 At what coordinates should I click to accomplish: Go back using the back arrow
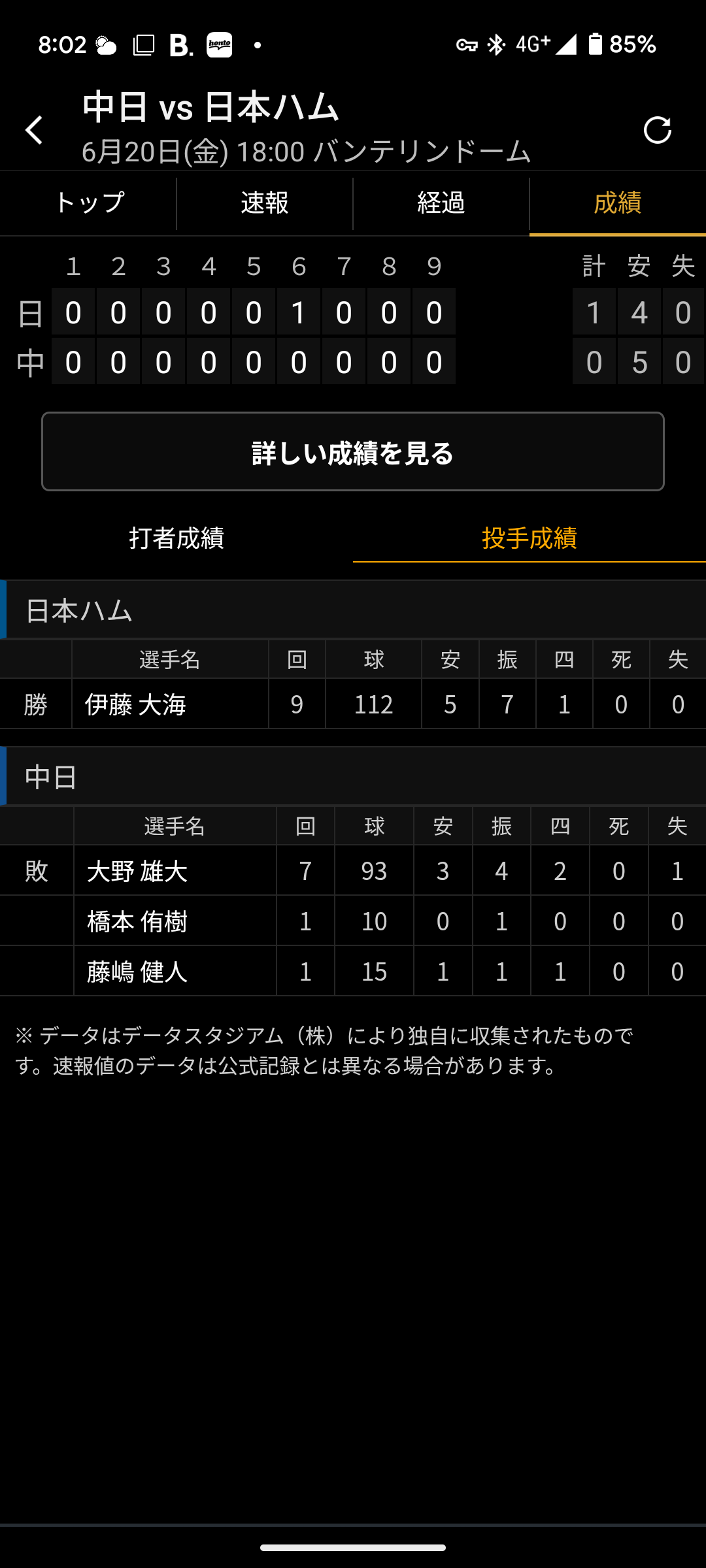click(x=34, y=130)
